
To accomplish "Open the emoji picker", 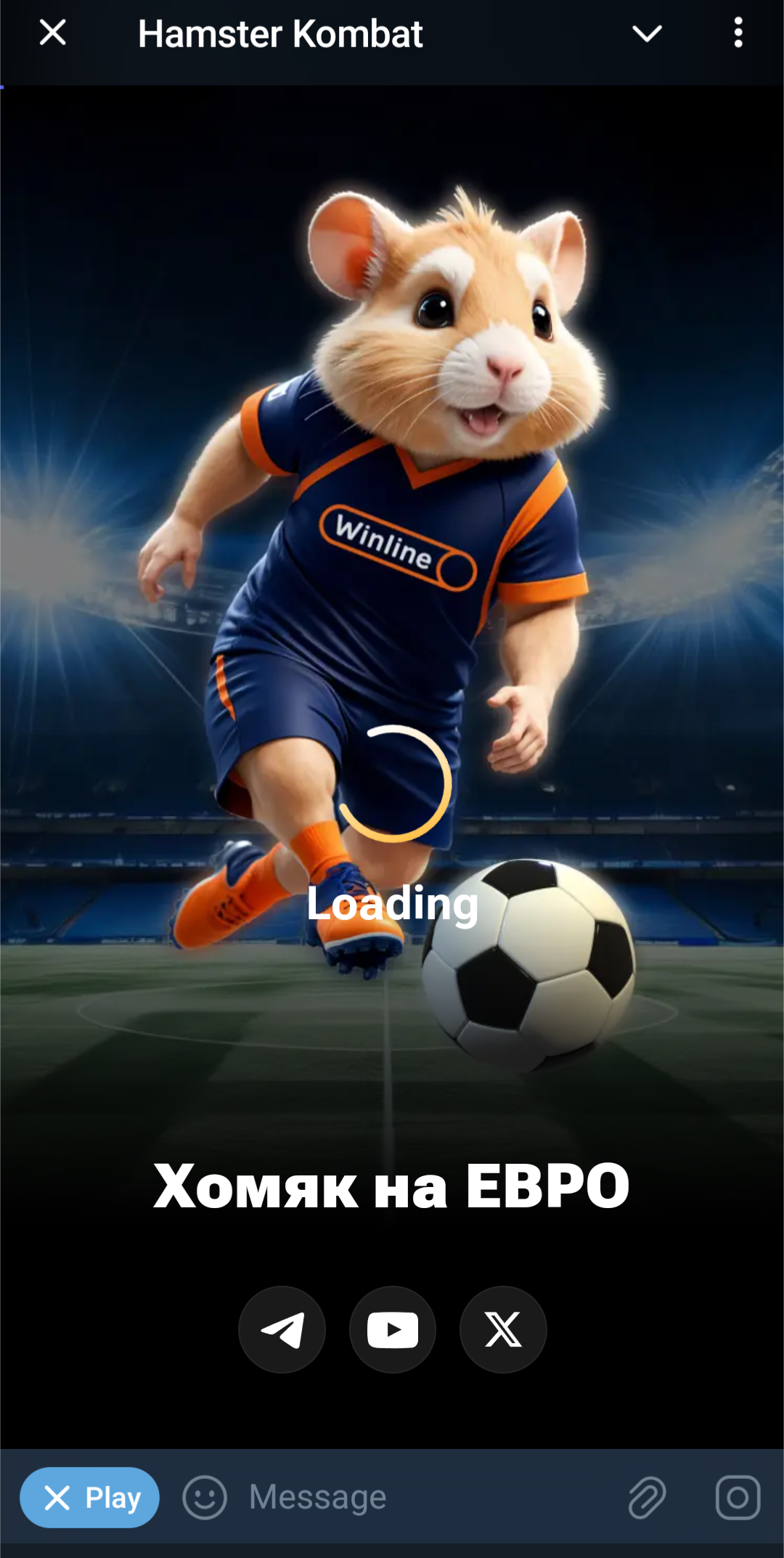I will [x=205, y=1498].
